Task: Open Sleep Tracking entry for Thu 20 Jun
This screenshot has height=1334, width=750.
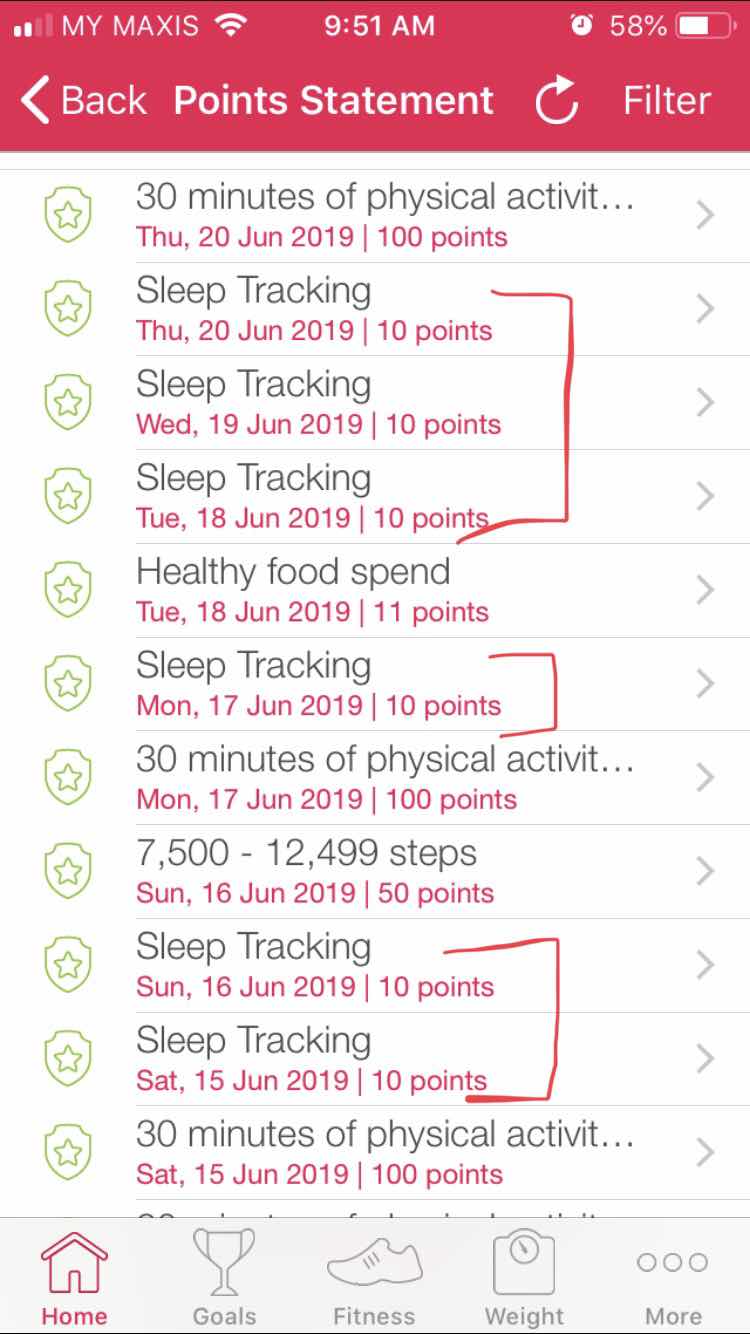Action: [x=375, y=310]
